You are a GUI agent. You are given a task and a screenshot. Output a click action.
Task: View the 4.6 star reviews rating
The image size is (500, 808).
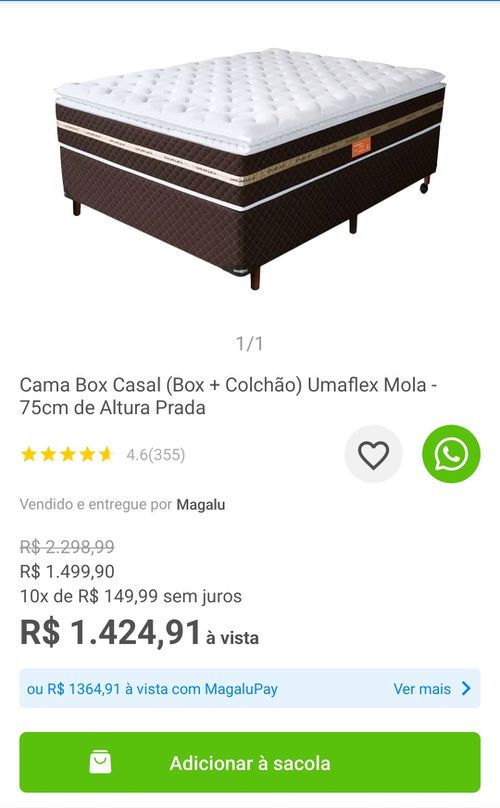(103, 454)
